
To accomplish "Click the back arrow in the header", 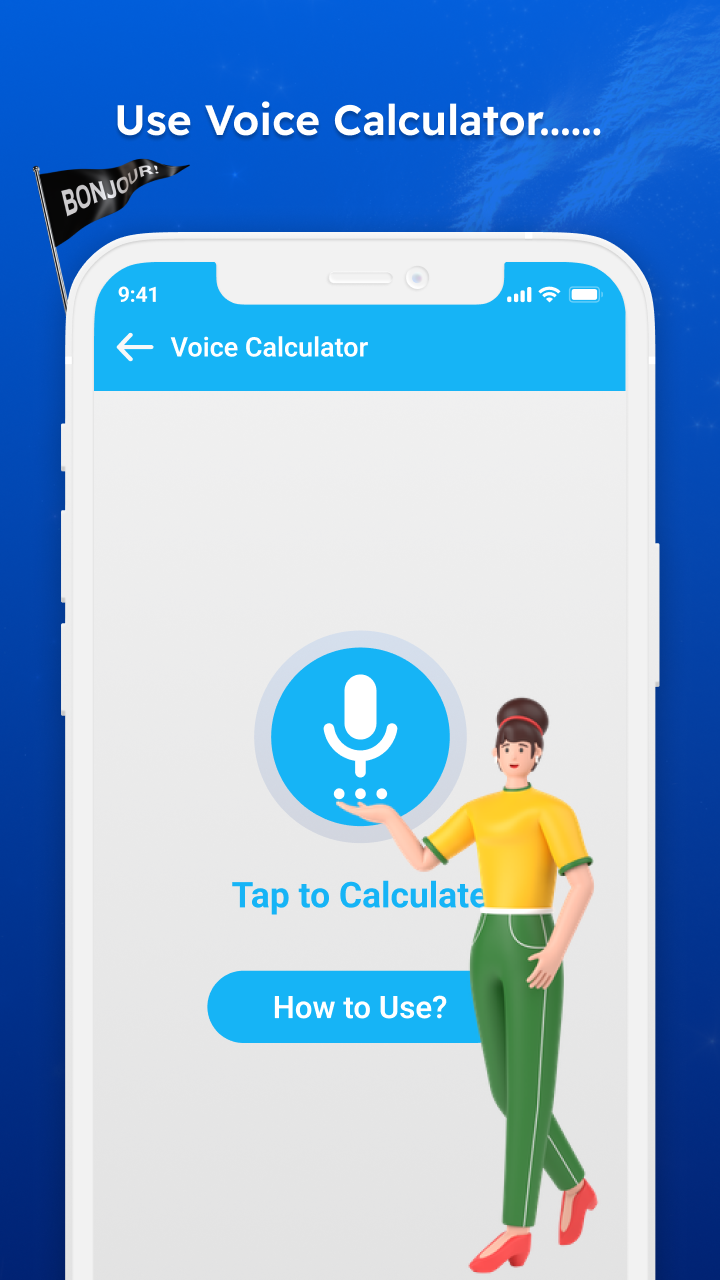I will tap(133, 347).
